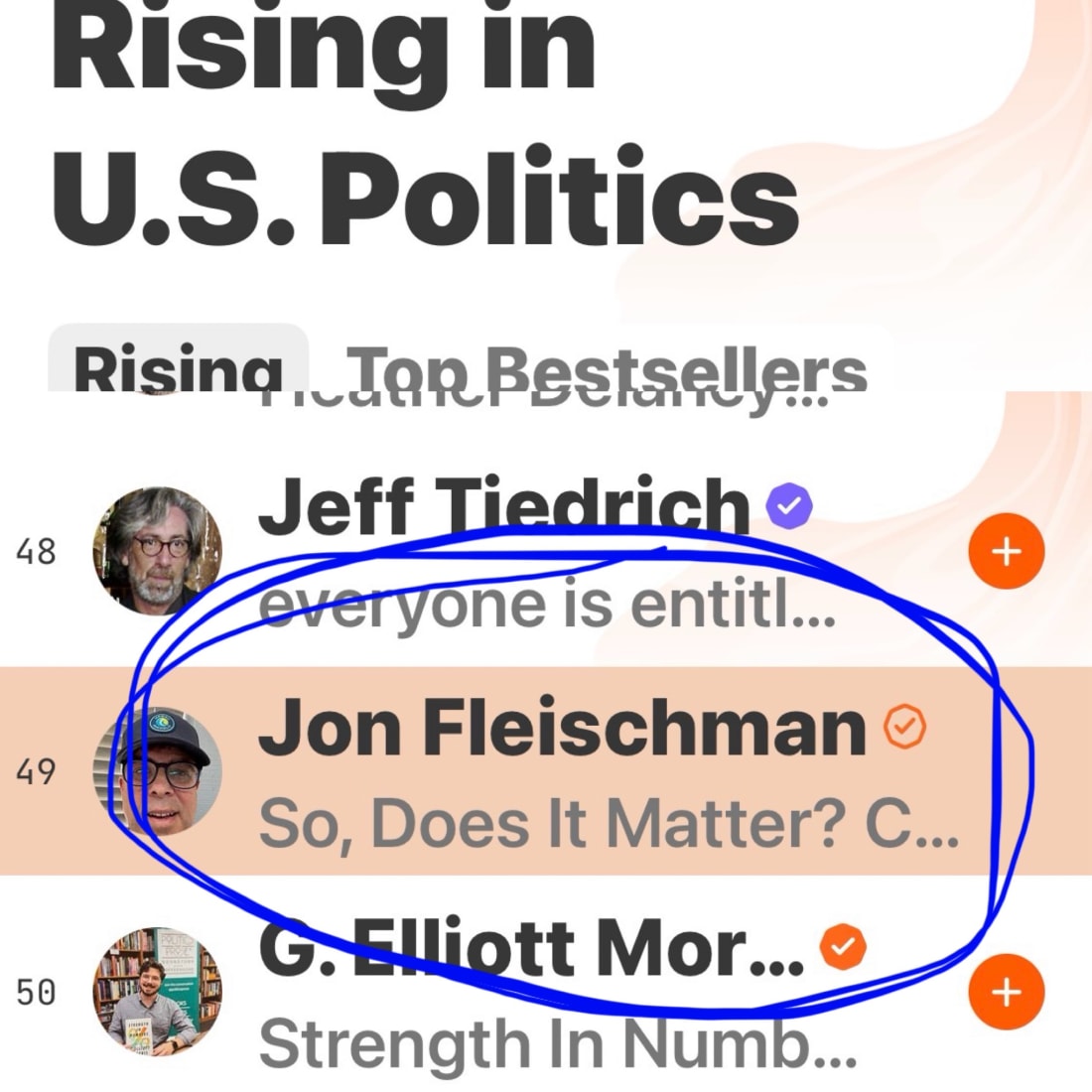Viewport: 1092px width, 1092px height.
Task: Open Jon Fleischman's So, Does It Matter row
Action: pos(546,771)
